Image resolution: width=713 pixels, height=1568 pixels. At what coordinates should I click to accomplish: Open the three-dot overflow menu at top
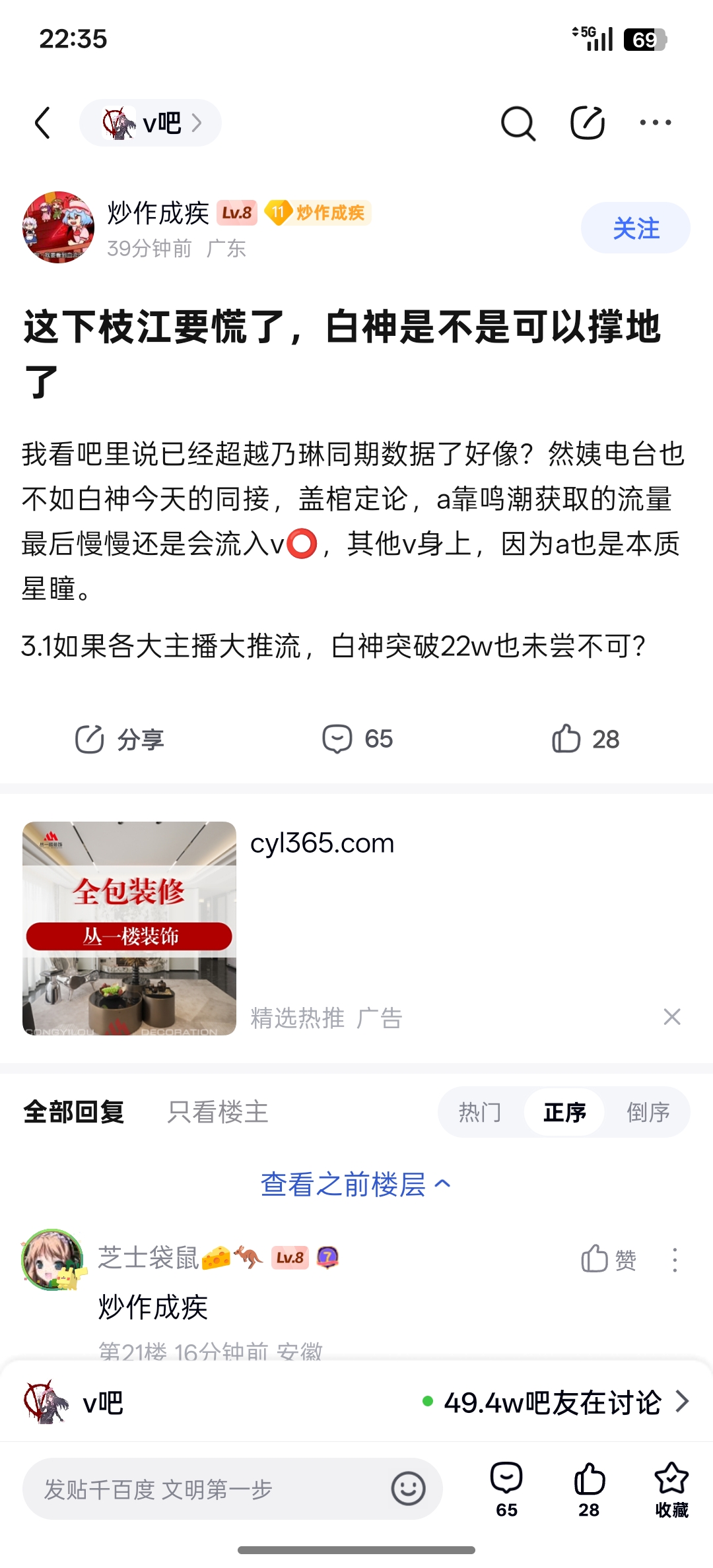click(x=656, y=123)
